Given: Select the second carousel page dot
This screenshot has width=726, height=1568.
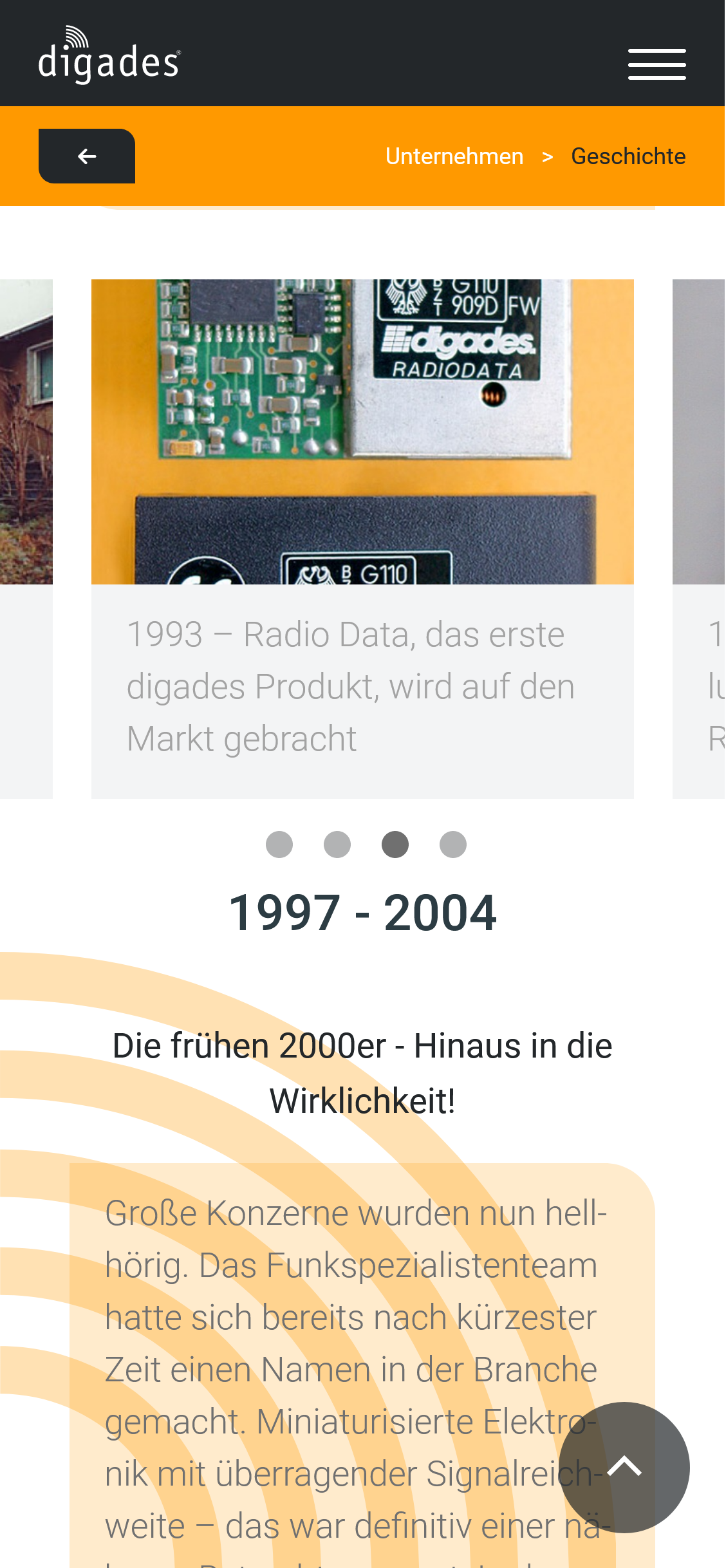Looking at the screenshot, I should (337, 845).
